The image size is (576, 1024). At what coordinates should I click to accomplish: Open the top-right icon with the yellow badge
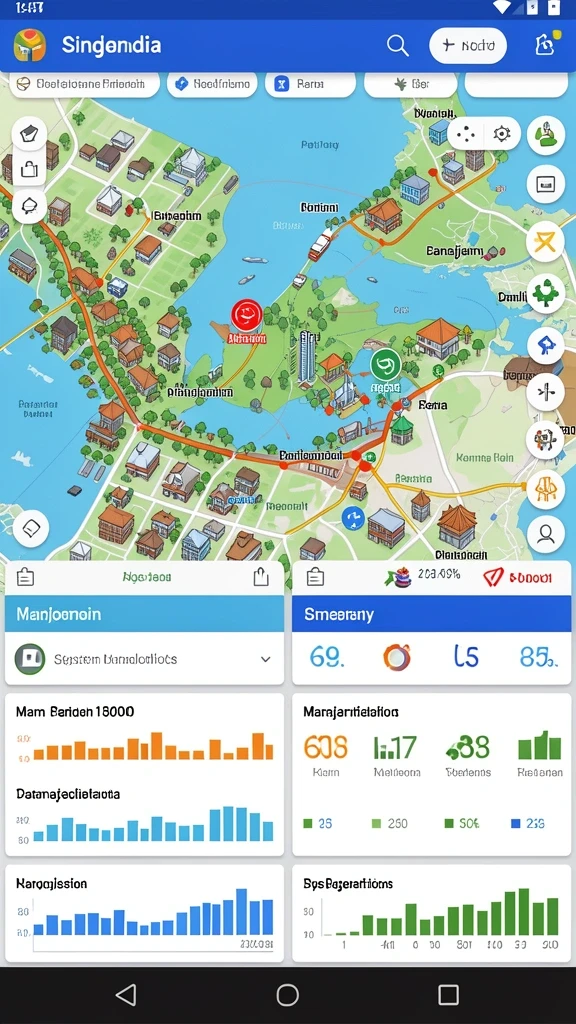pyautogui.click(x=545, y=44)
